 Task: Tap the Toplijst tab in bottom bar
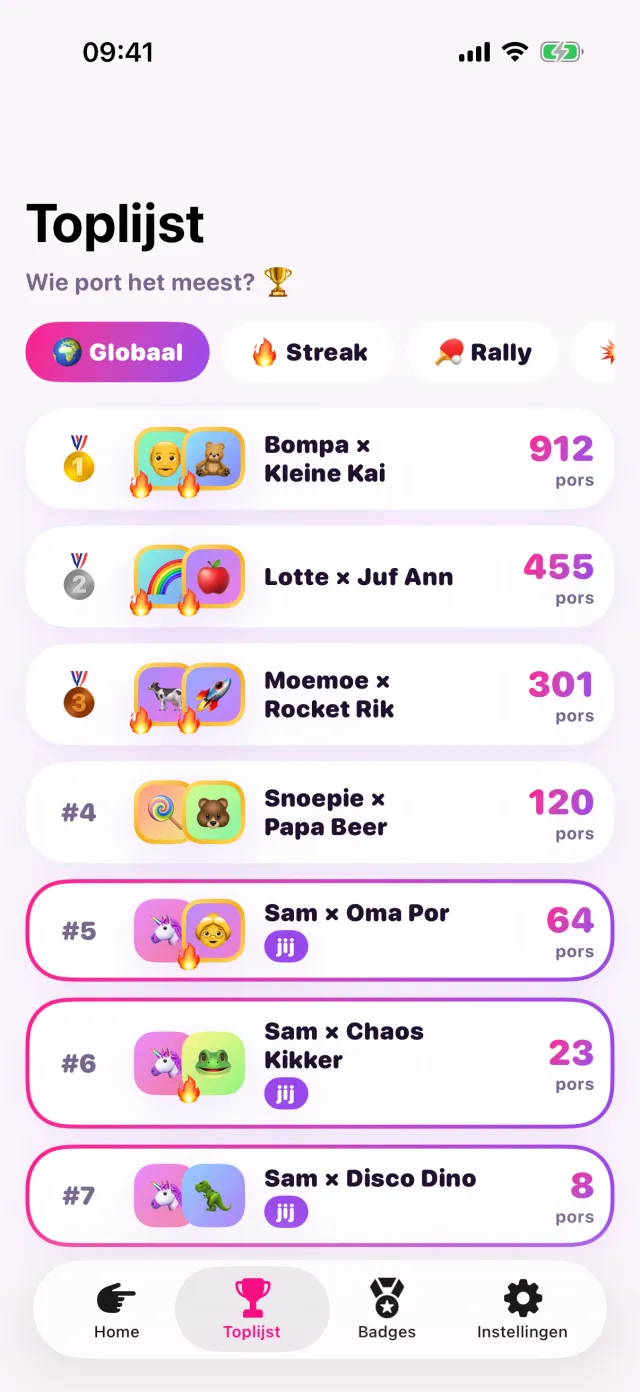click(252, 1310)
